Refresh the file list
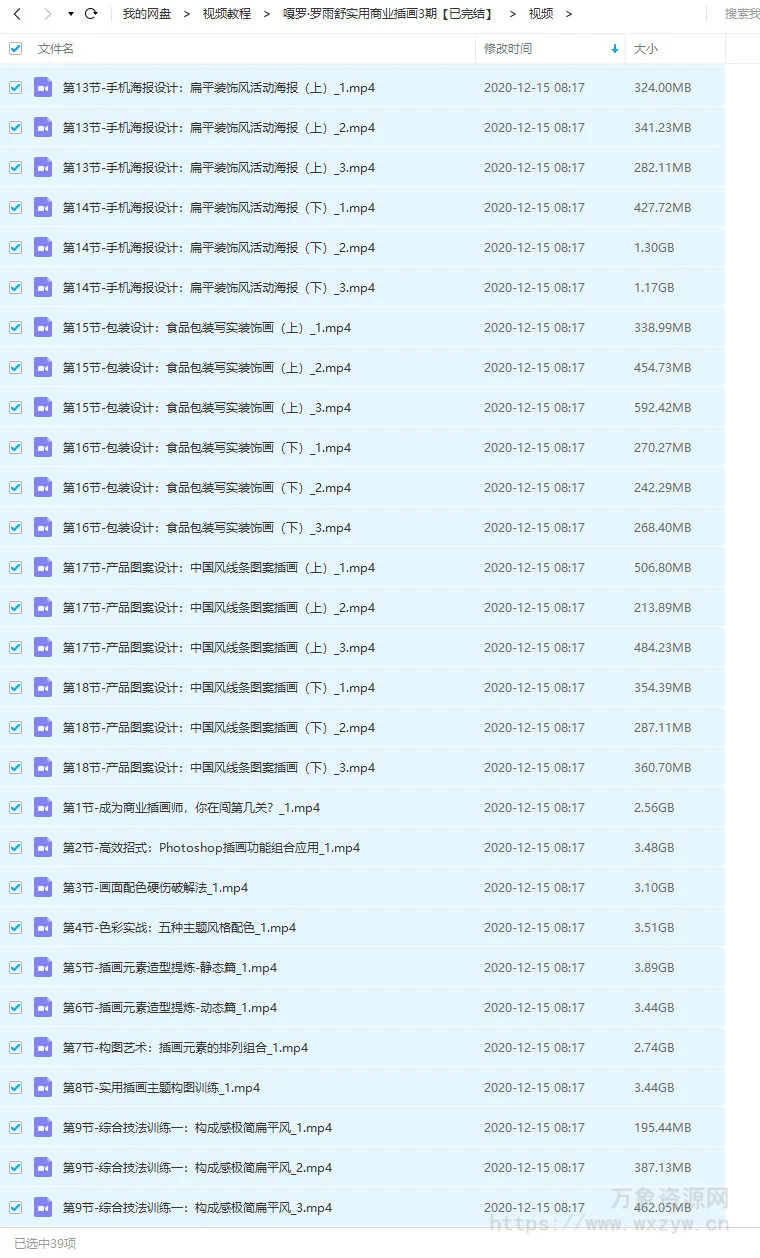 coord(91,14)
